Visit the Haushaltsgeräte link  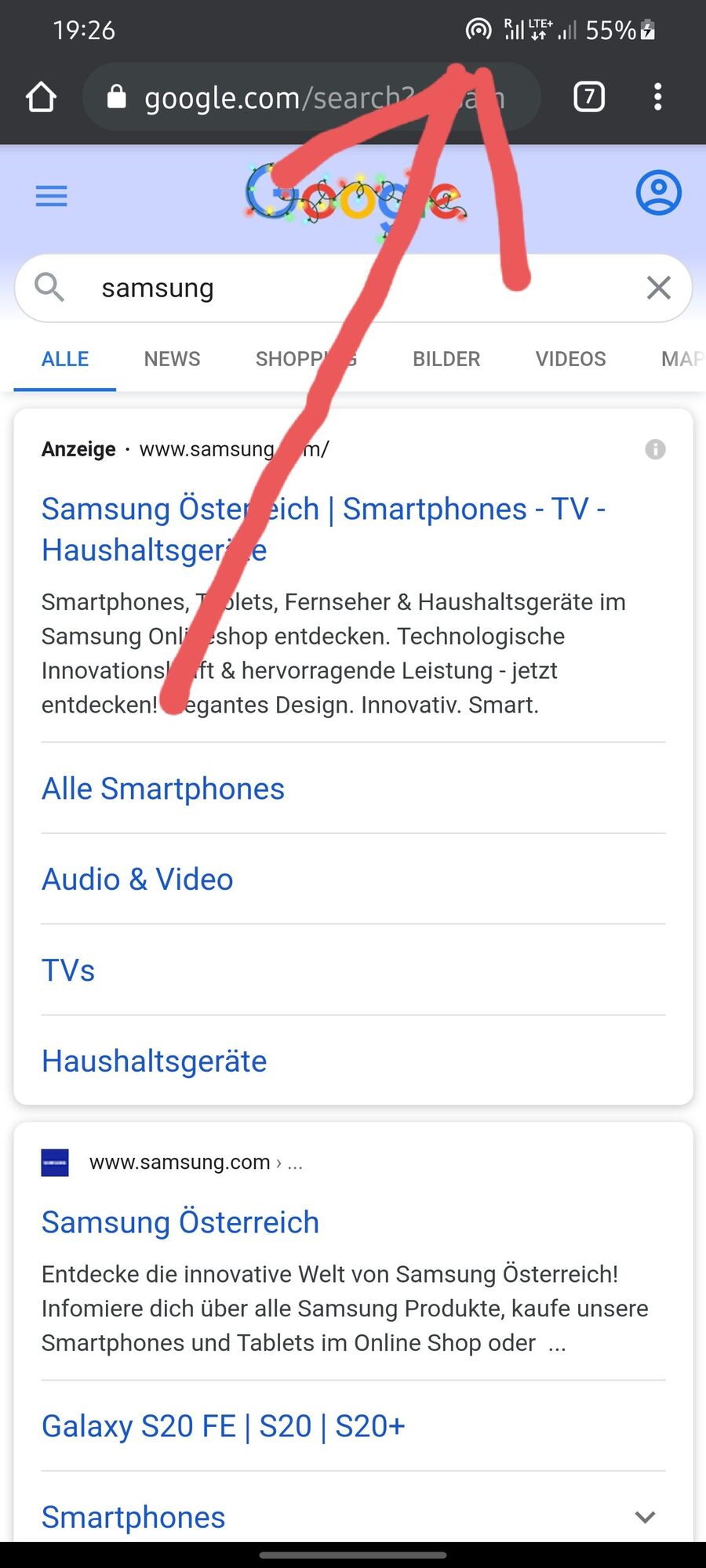155,1062
